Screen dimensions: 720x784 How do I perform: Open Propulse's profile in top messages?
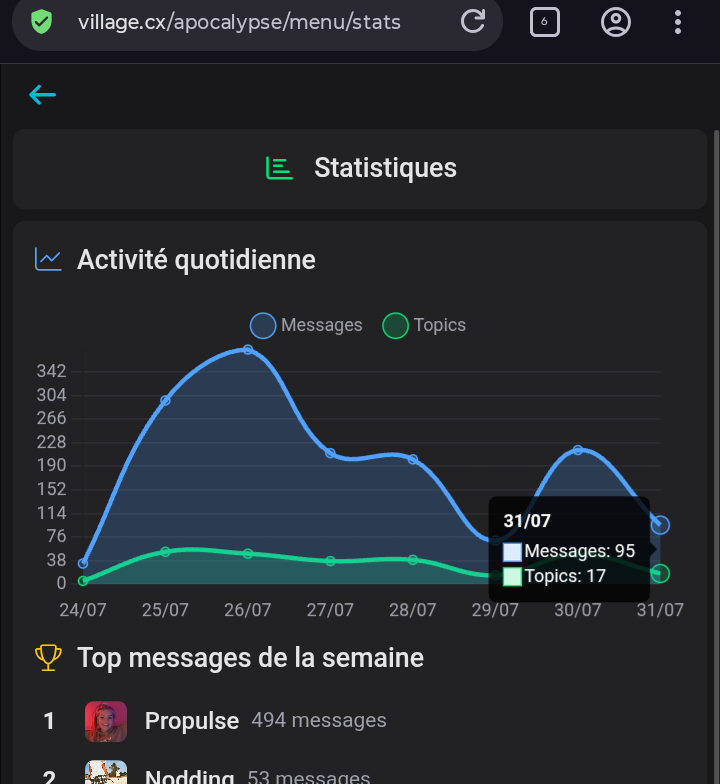point(192,720)
